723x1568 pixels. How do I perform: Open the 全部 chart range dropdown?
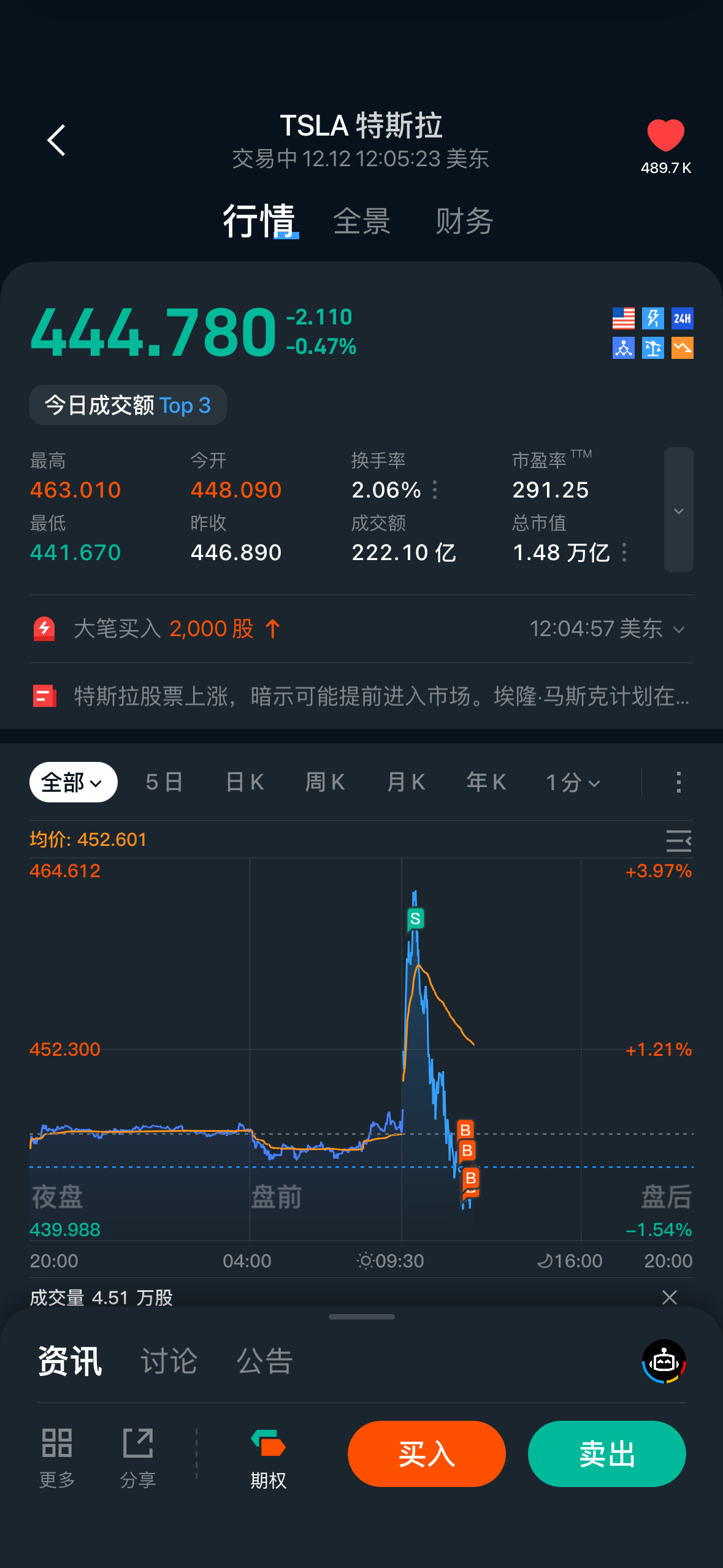tap(73, 782)
